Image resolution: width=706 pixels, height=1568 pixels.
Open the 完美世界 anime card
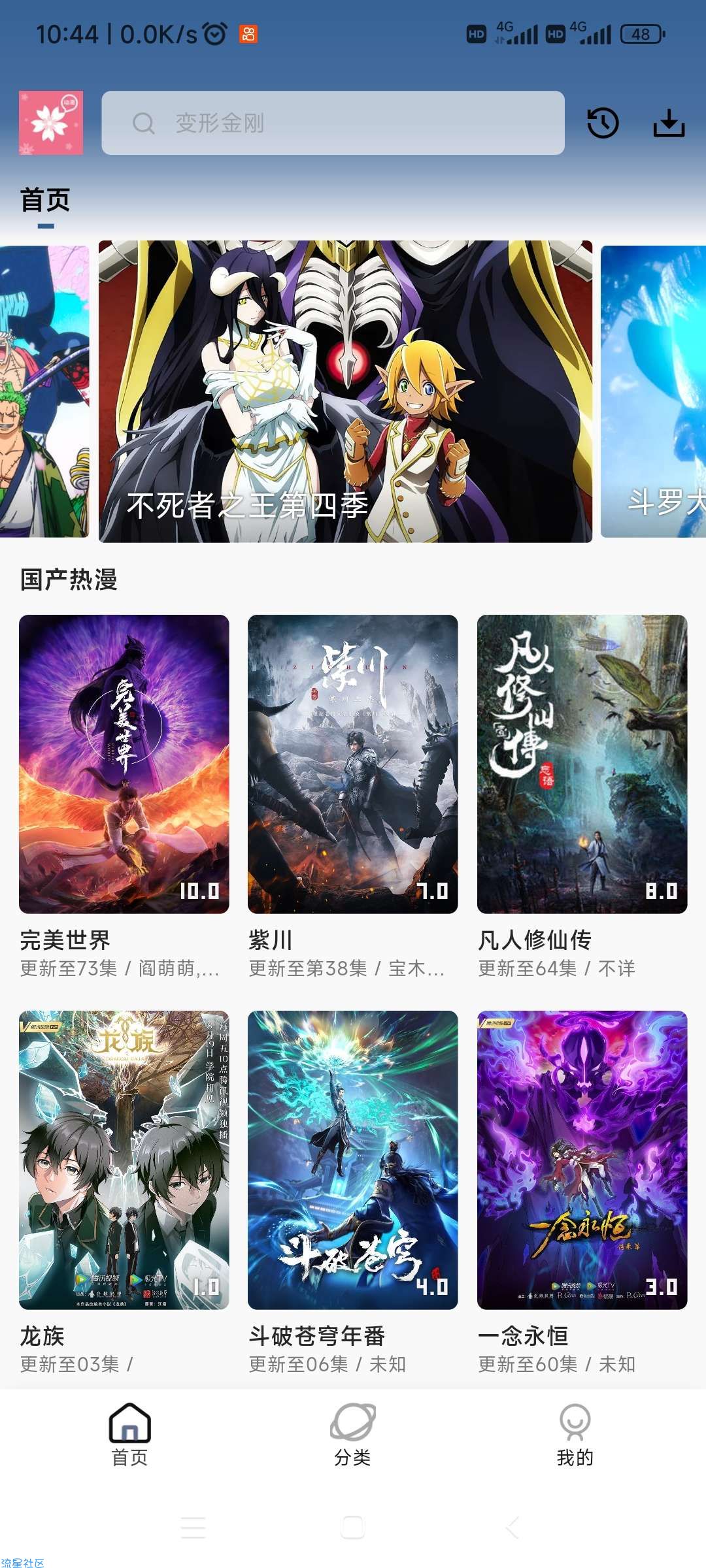[124, 764]
